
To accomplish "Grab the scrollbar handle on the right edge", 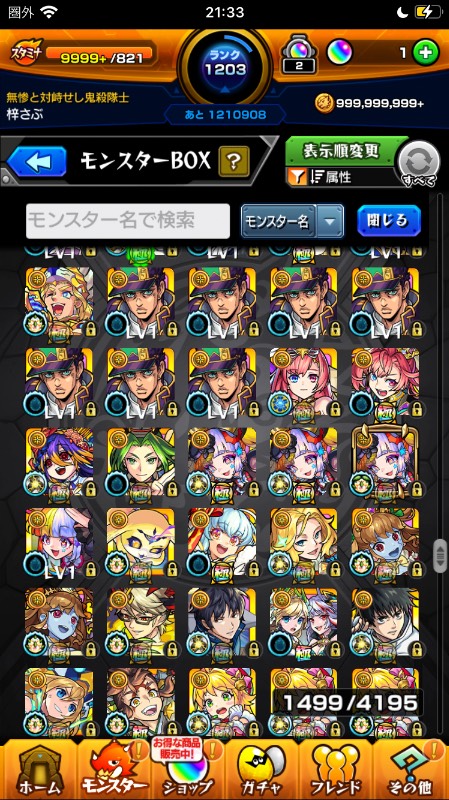I will 439,556.
